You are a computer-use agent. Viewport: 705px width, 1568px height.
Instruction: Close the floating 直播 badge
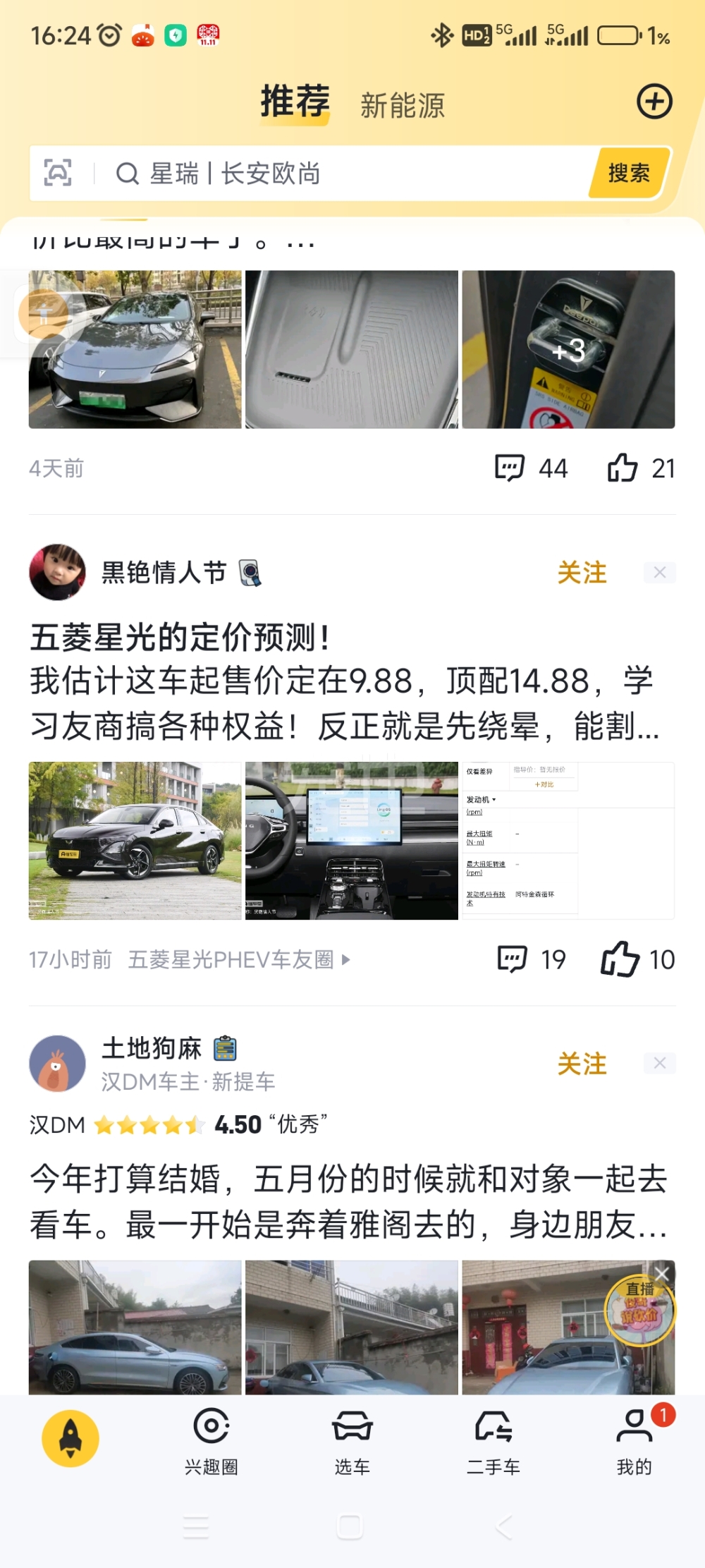pos(662,1273)
